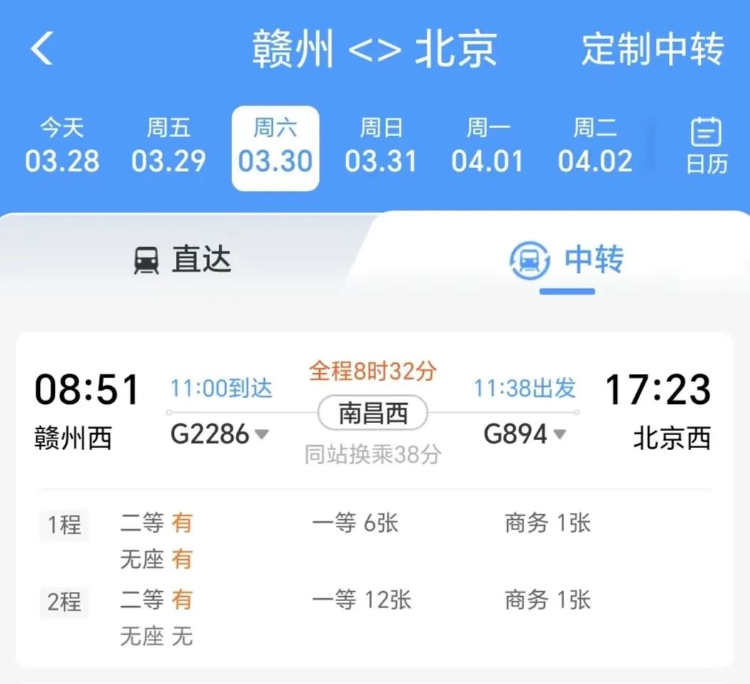The image size is (750, 684).
Task: Switch to the 中转 transfer tab
Action: coord(567,260)
